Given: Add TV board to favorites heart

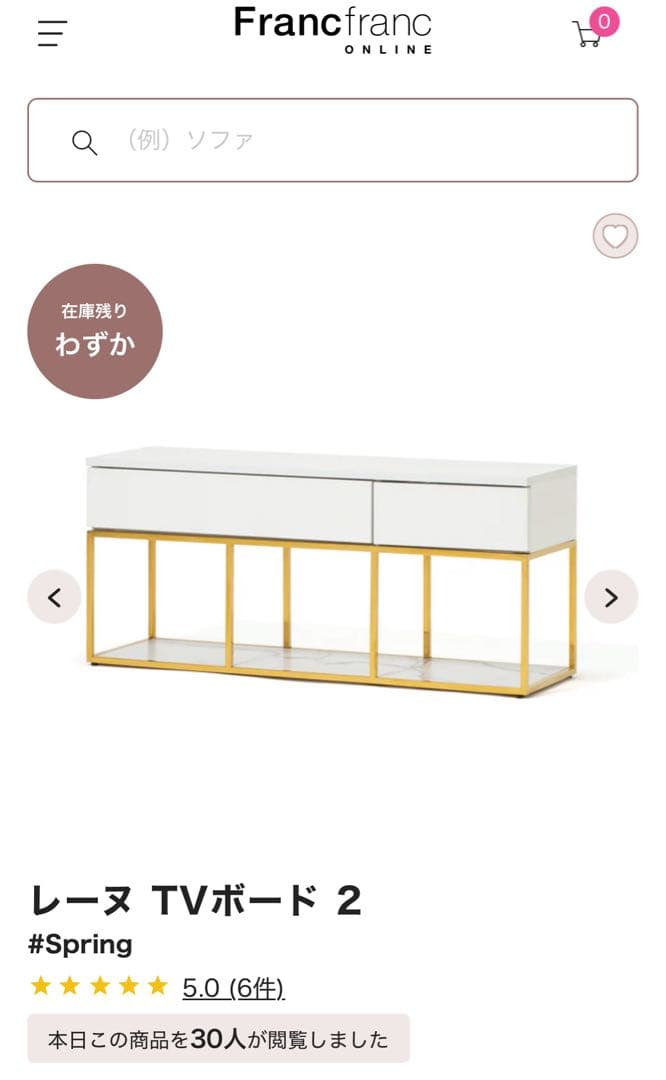Looking at the screenshot, I should [x=614, y=237].
